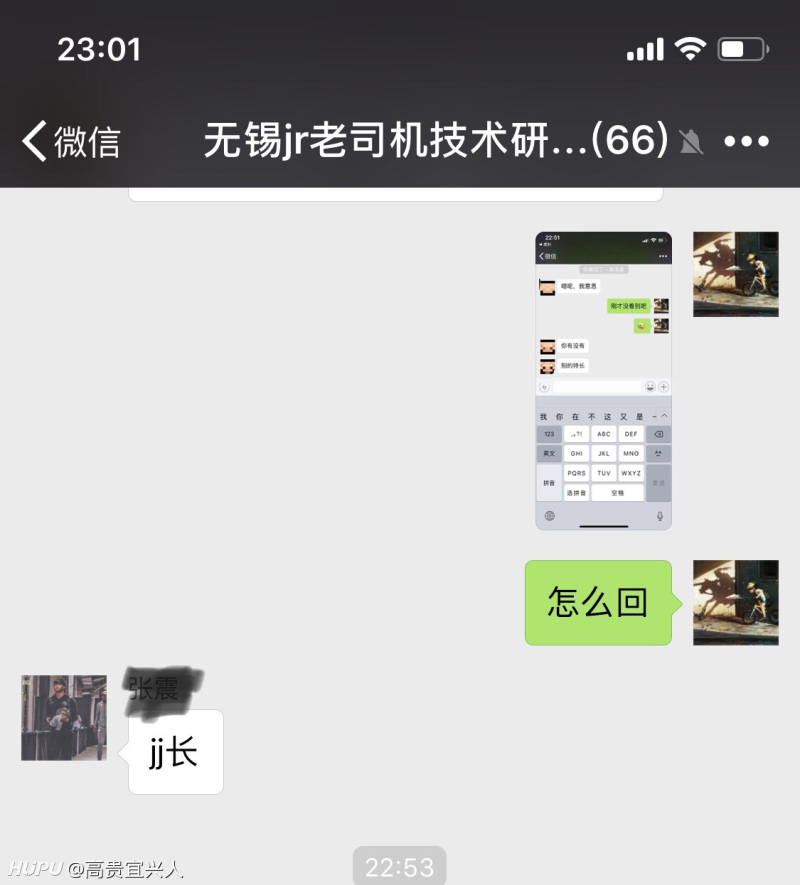Open the group chat's three-dot menu
This screenshot has width=800, height=885.
click(x=746, y=141)
